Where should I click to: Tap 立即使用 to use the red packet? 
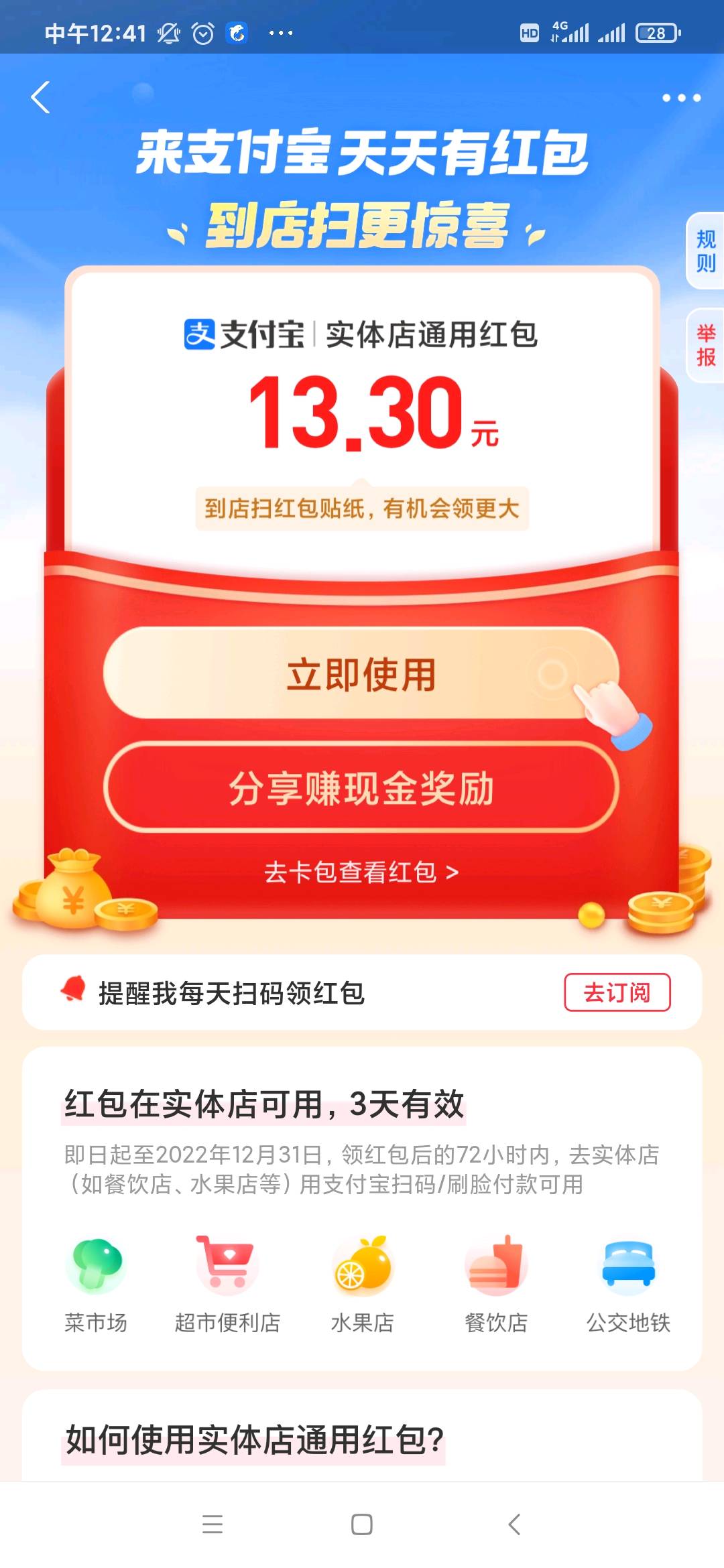[361, 674]
